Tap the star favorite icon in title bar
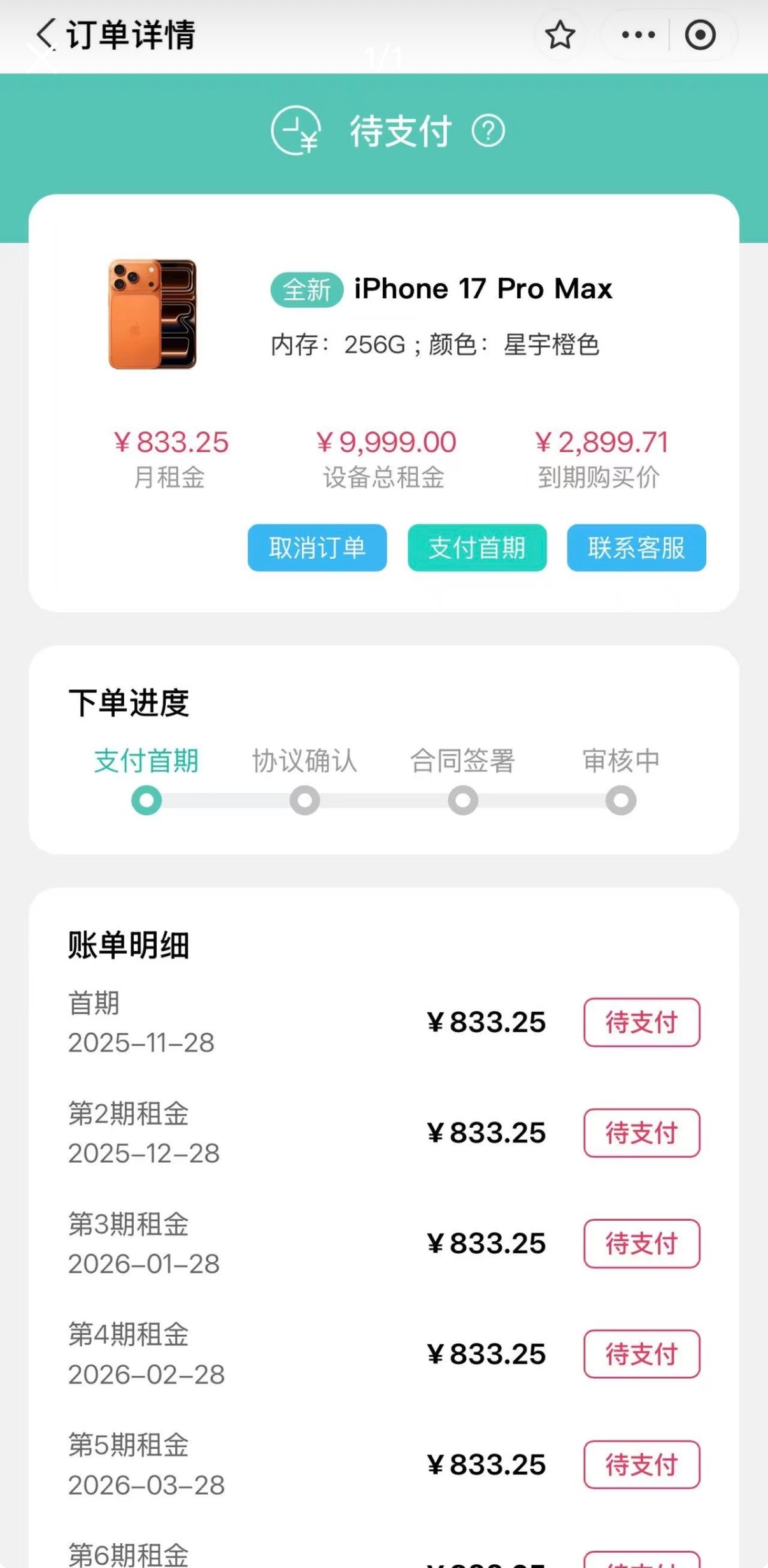Viewport: 768px width, 1568px height. point(559,35)
